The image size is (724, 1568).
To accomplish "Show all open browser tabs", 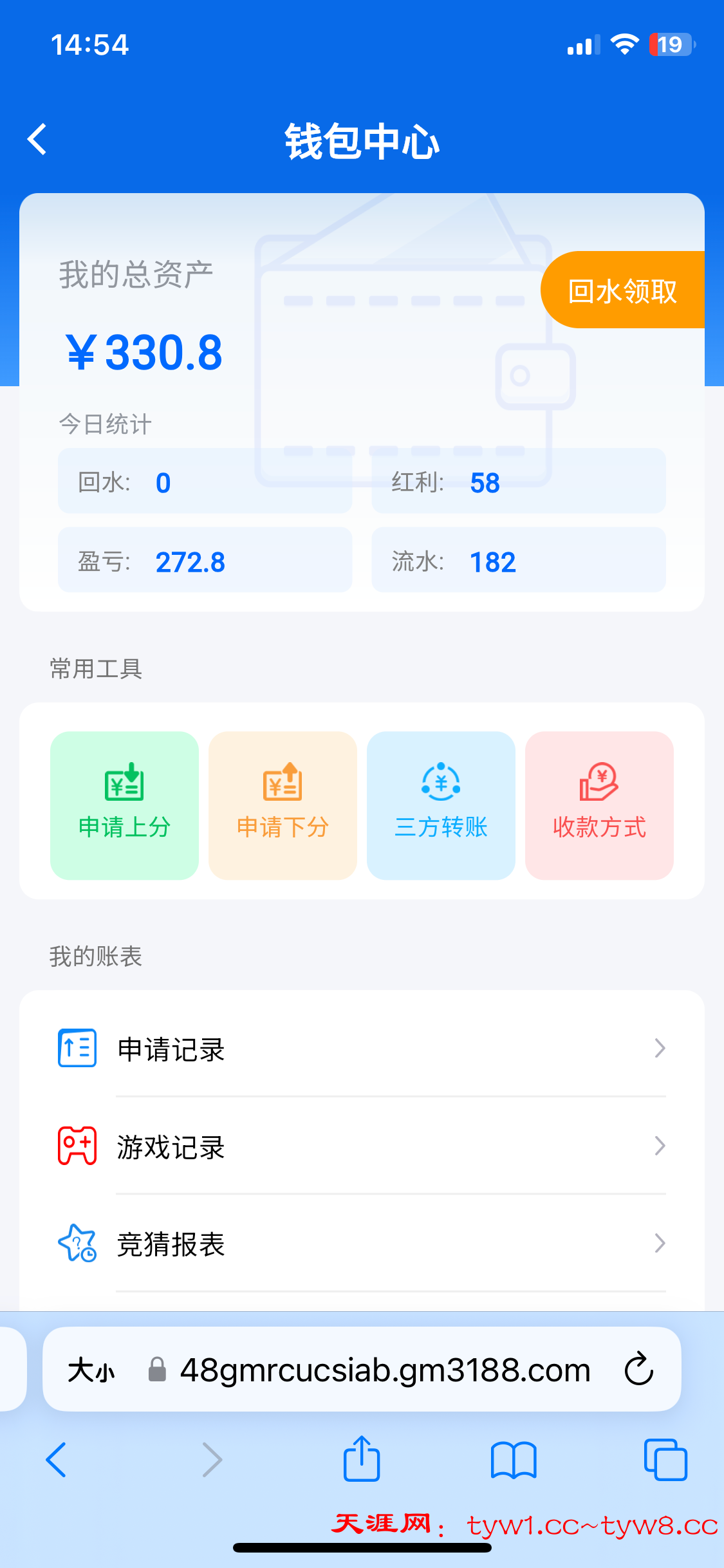I will [x=665, y=1459].
